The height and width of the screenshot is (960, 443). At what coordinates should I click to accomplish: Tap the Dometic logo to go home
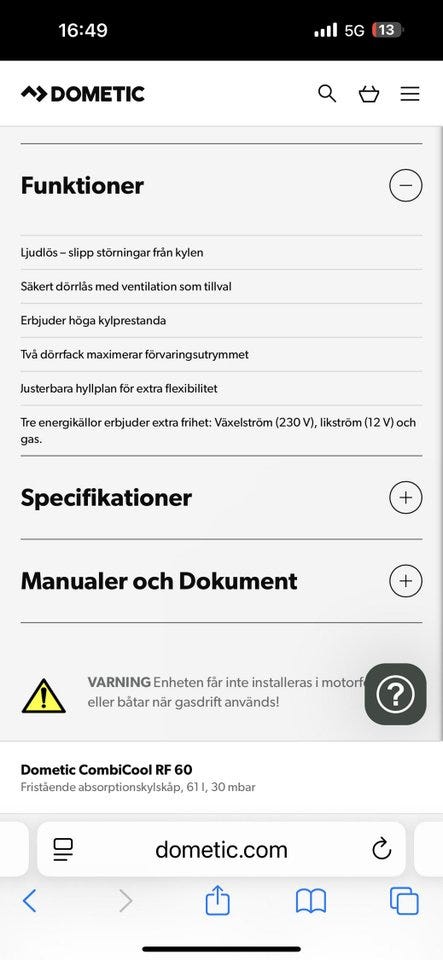coord(83,94)
